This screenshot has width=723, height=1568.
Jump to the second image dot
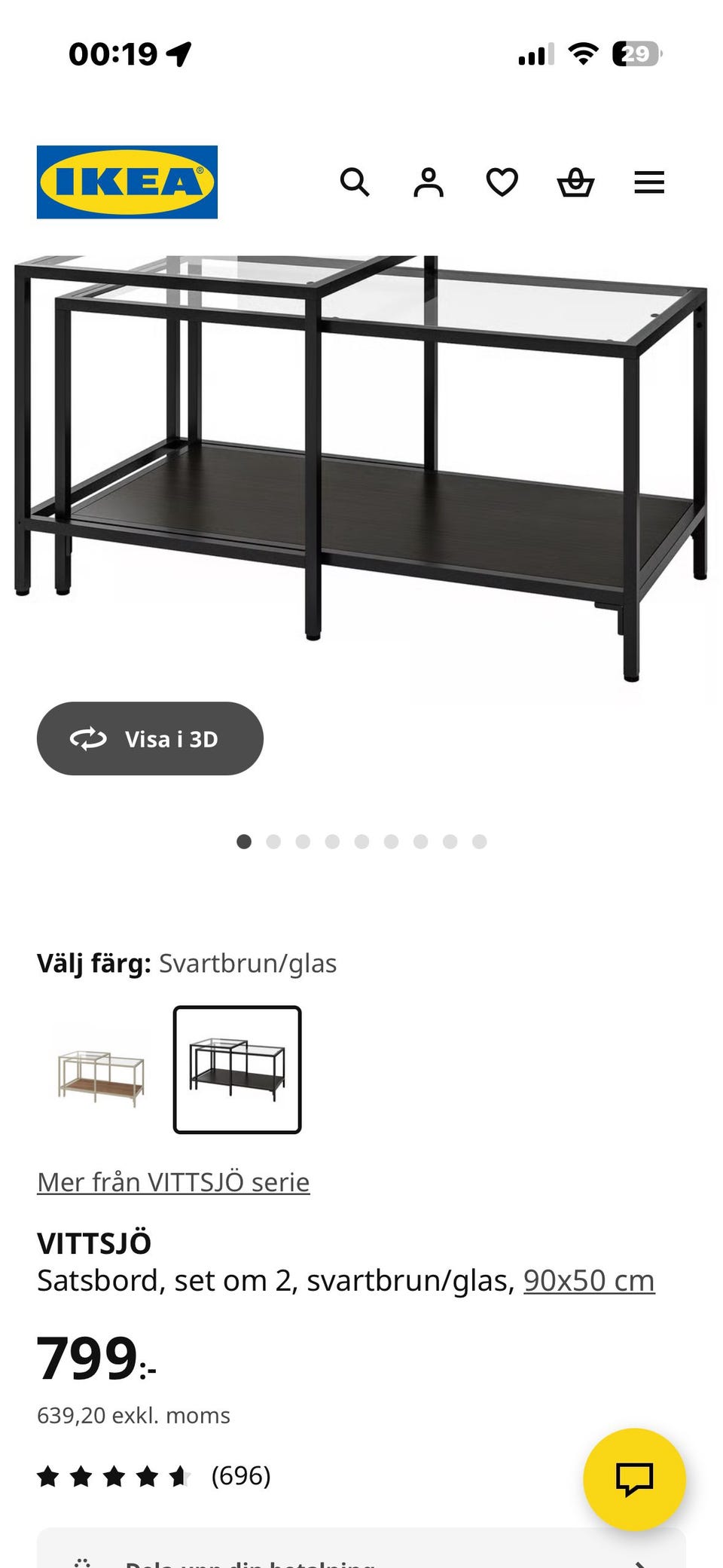pyautogui.click(x=273, y=842)
